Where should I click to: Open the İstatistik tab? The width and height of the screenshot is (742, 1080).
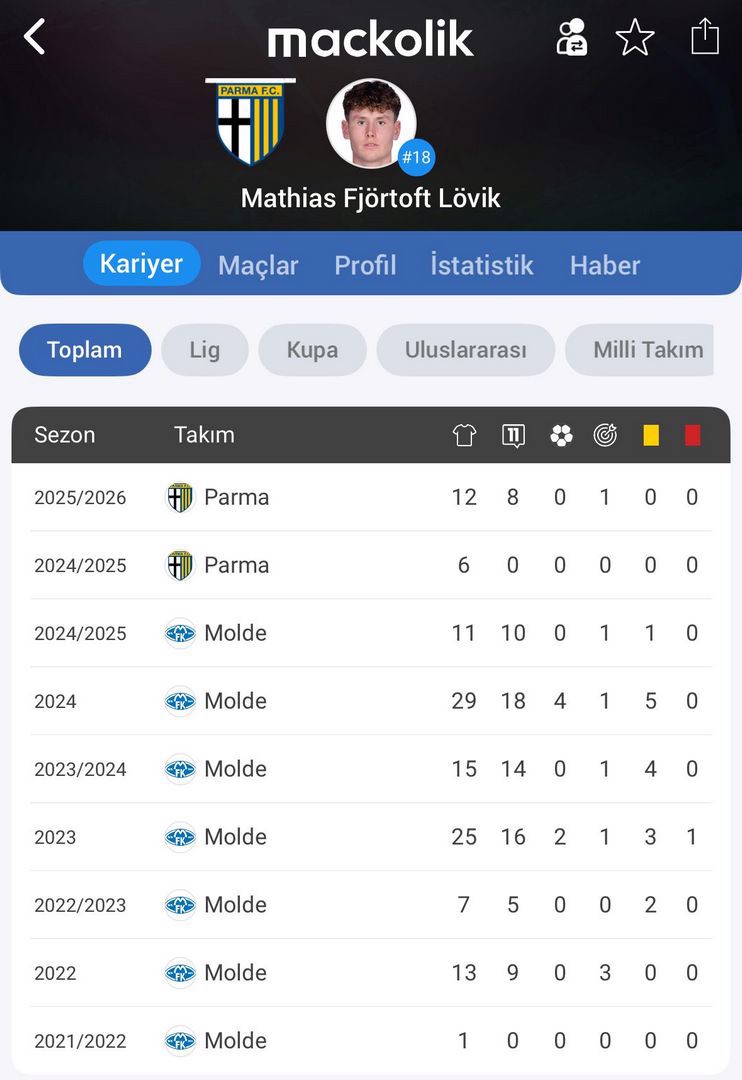pos(481,265)
